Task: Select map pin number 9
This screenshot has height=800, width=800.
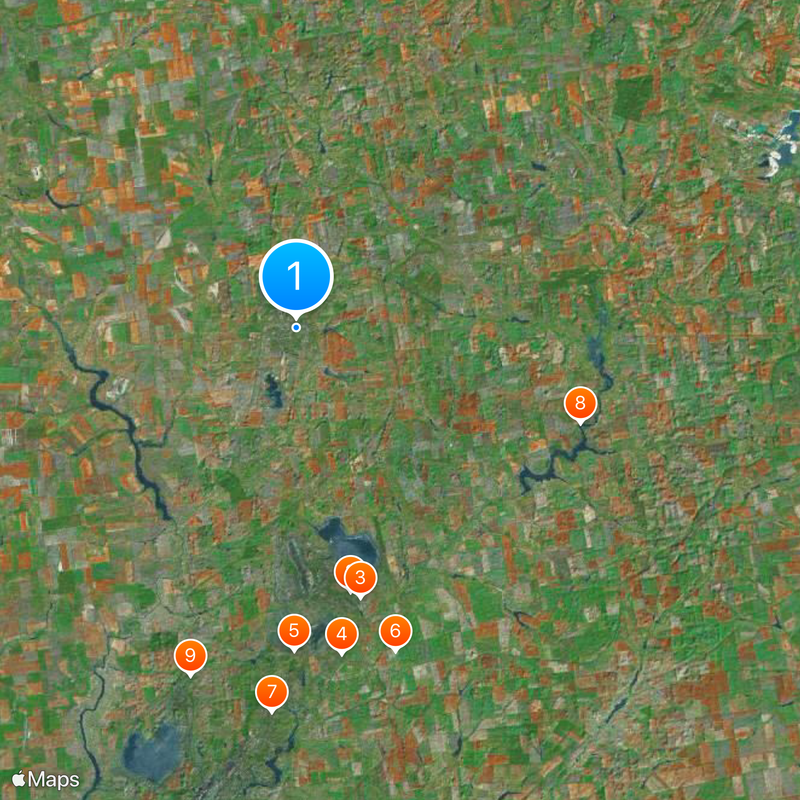Action: click(189, 656)
